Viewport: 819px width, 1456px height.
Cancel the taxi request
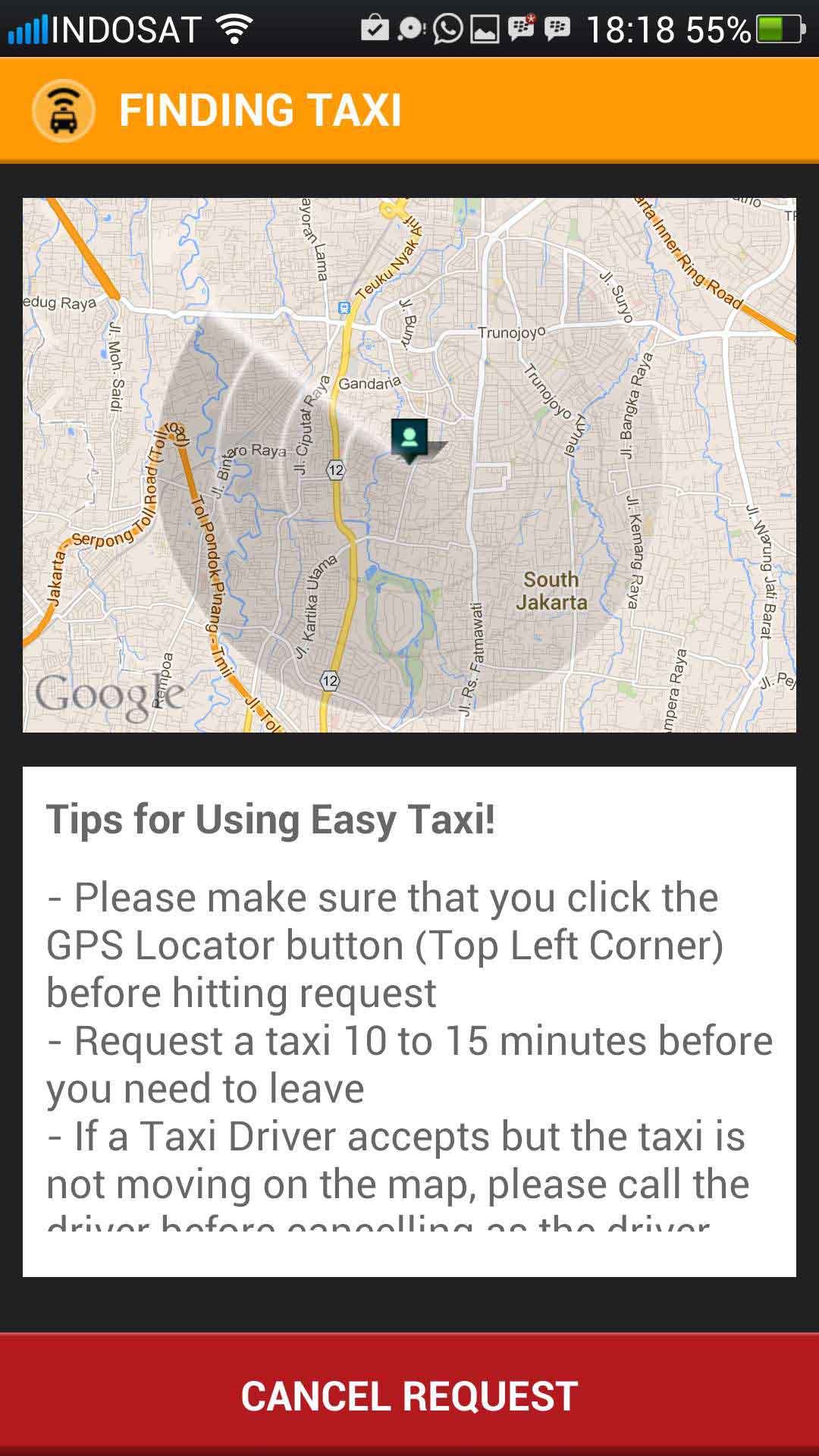tap(409, 1395)
